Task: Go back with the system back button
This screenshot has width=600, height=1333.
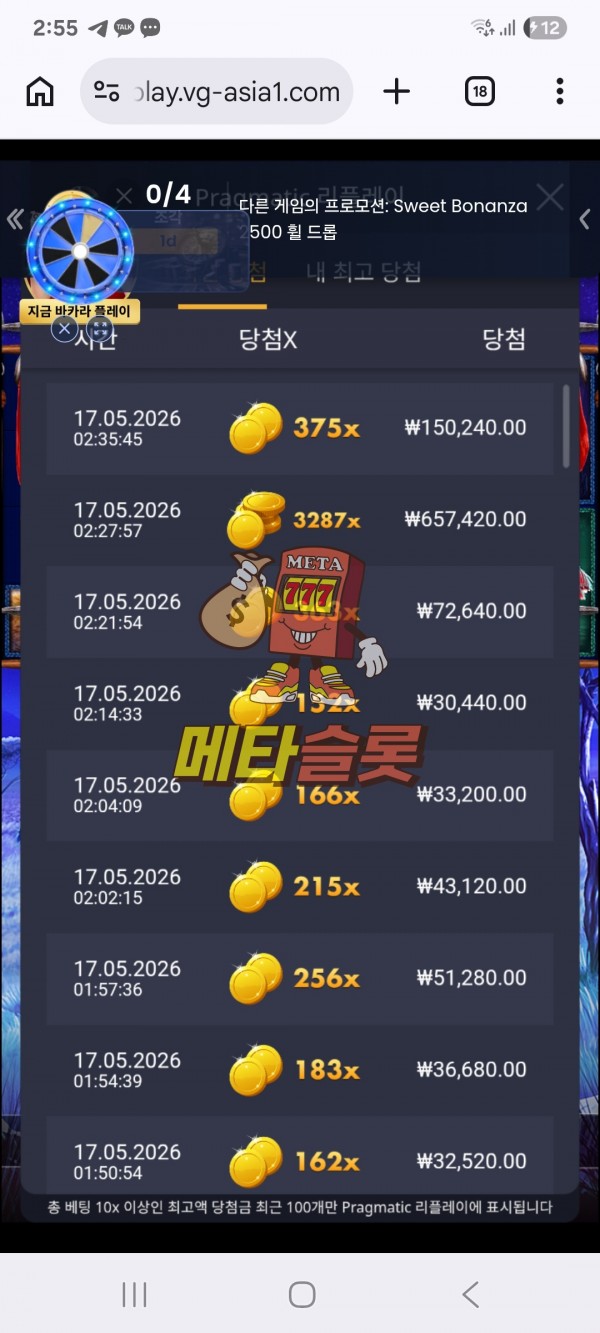Action: click(470, 1294)
